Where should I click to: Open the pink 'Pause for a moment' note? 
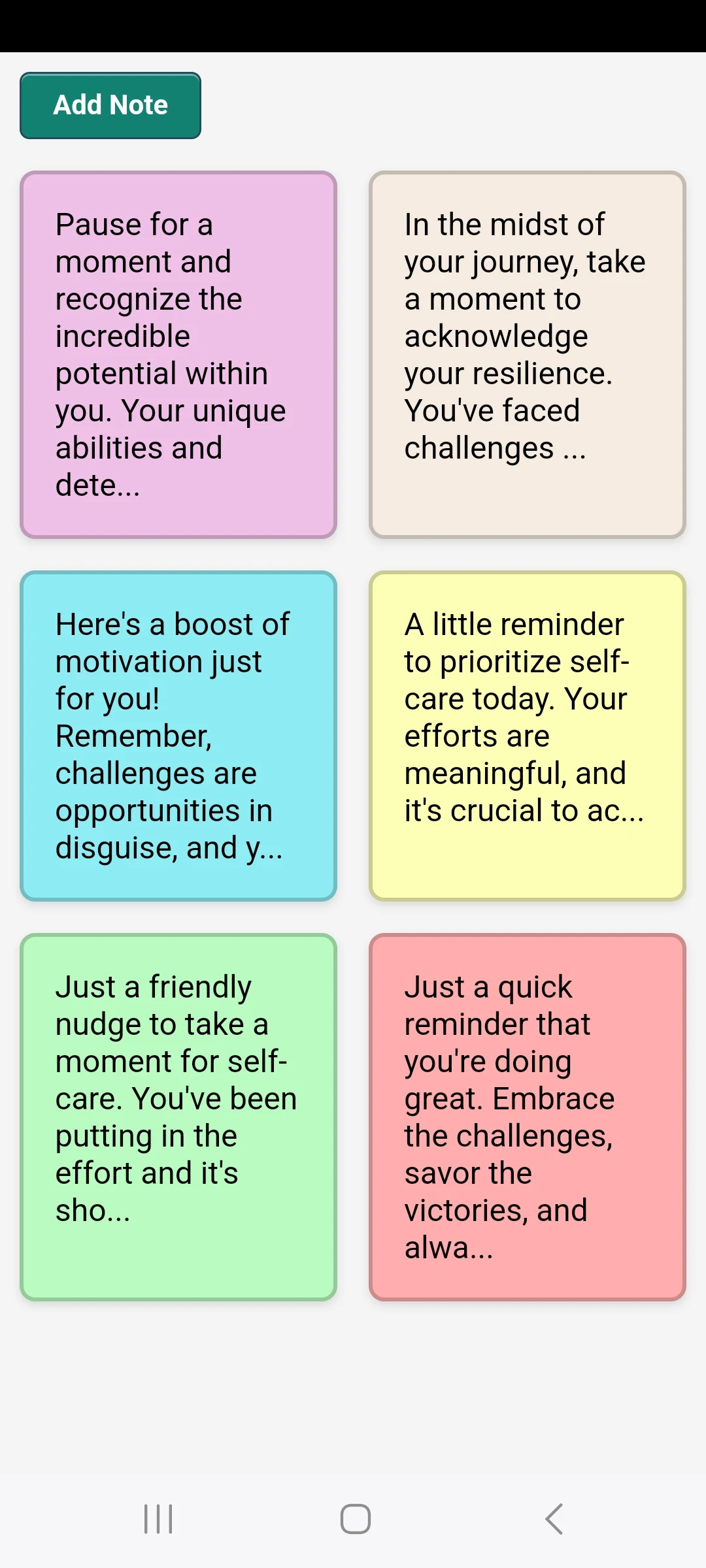178,355
